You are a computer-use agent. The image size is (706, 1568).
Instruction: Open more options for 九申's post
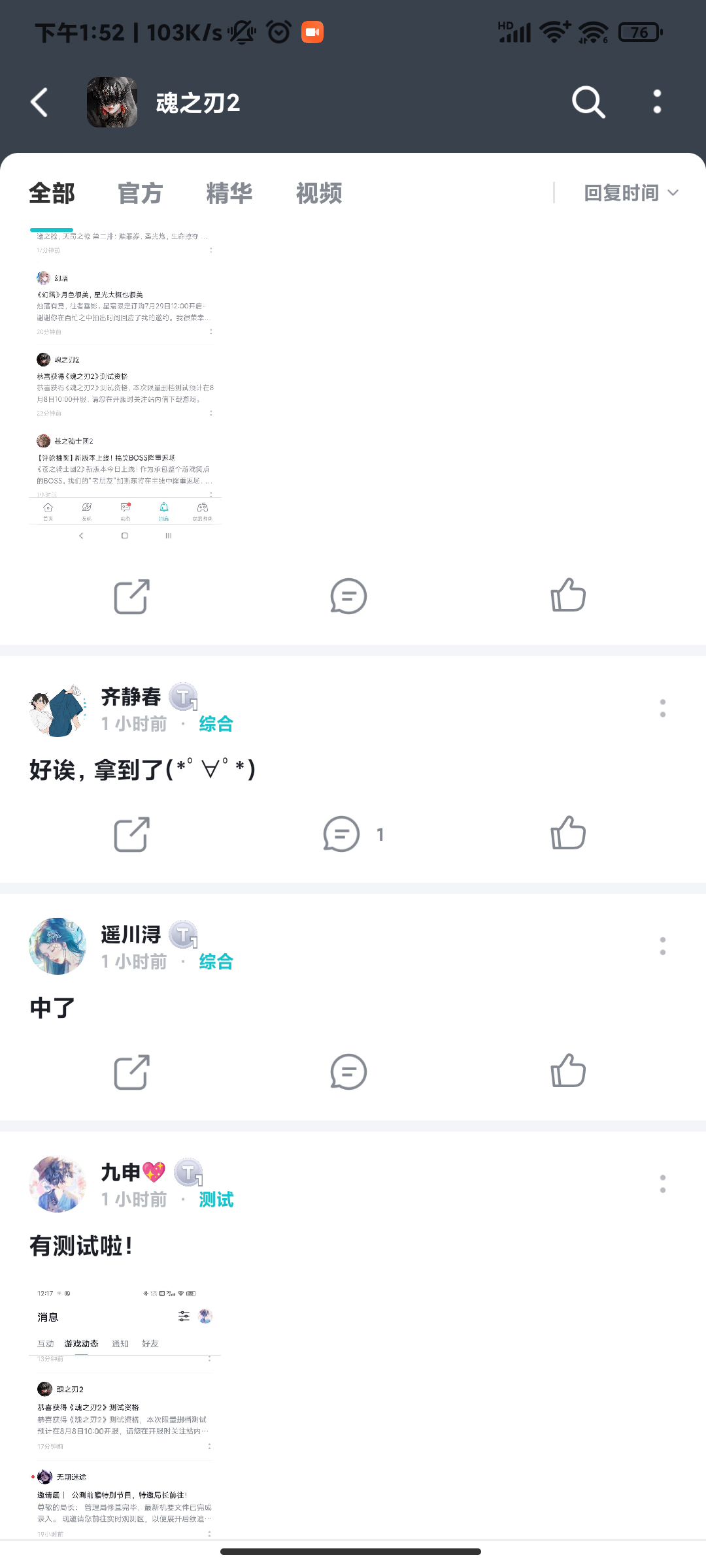coord(663,1184)
